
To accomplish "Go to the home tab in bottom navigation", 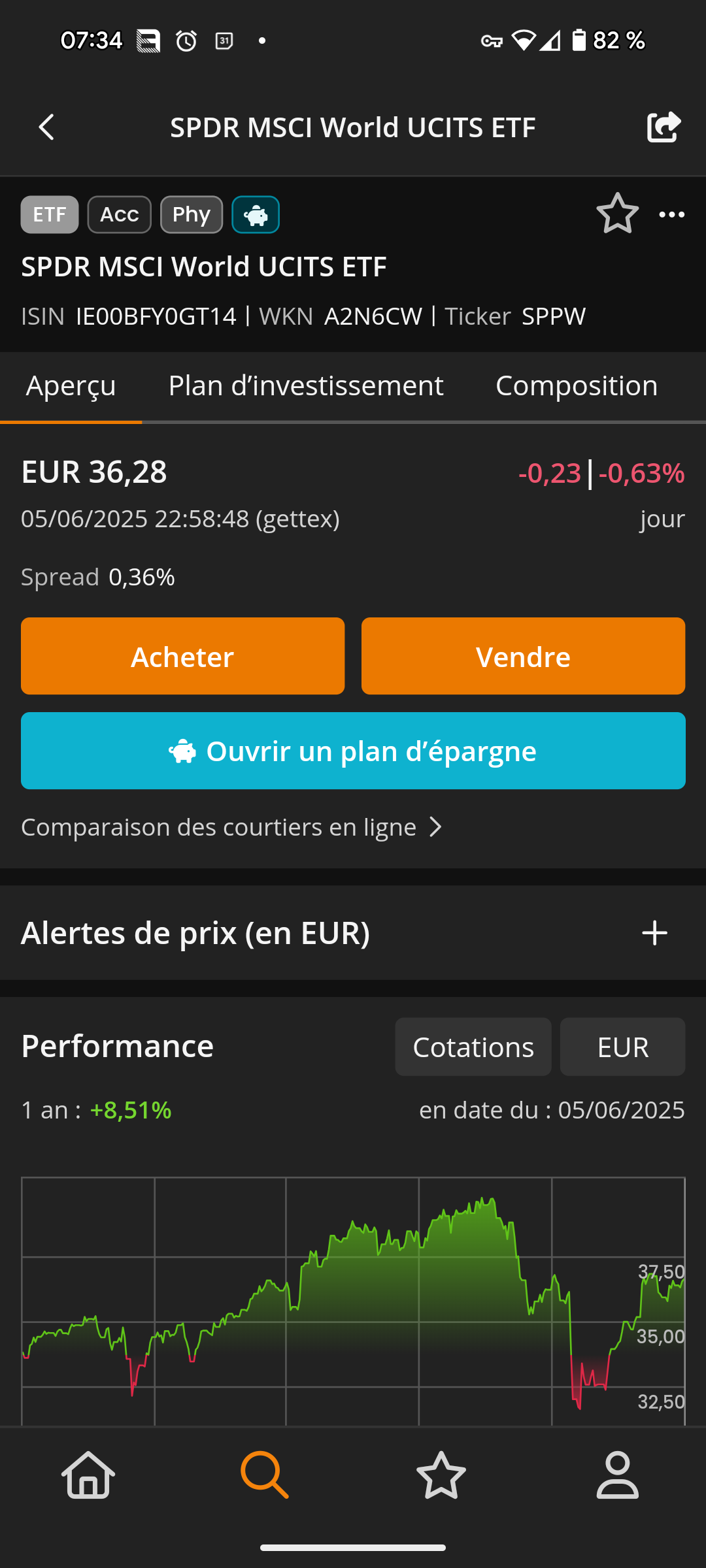I will click(88, 1475).
